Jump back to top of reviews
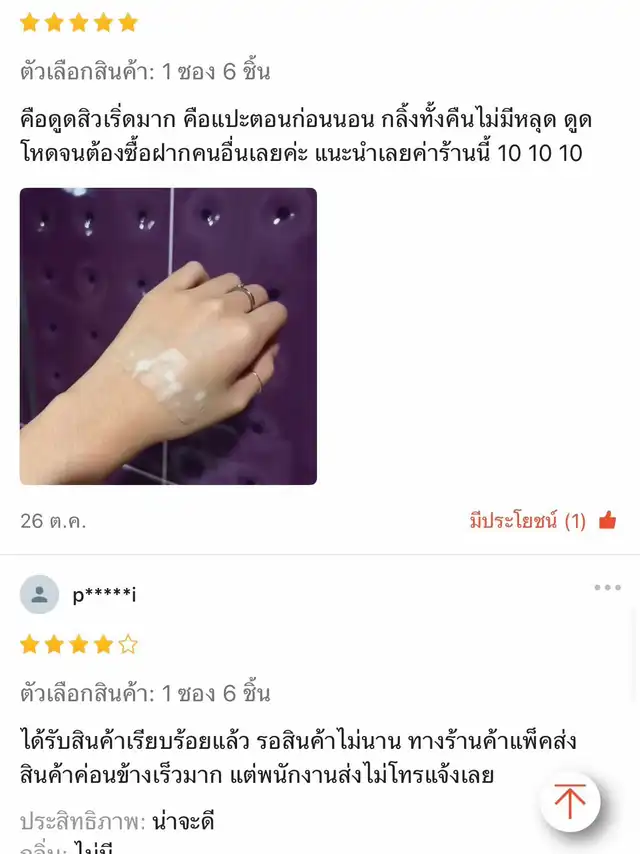The image size is (640, 854). point(570,801)
